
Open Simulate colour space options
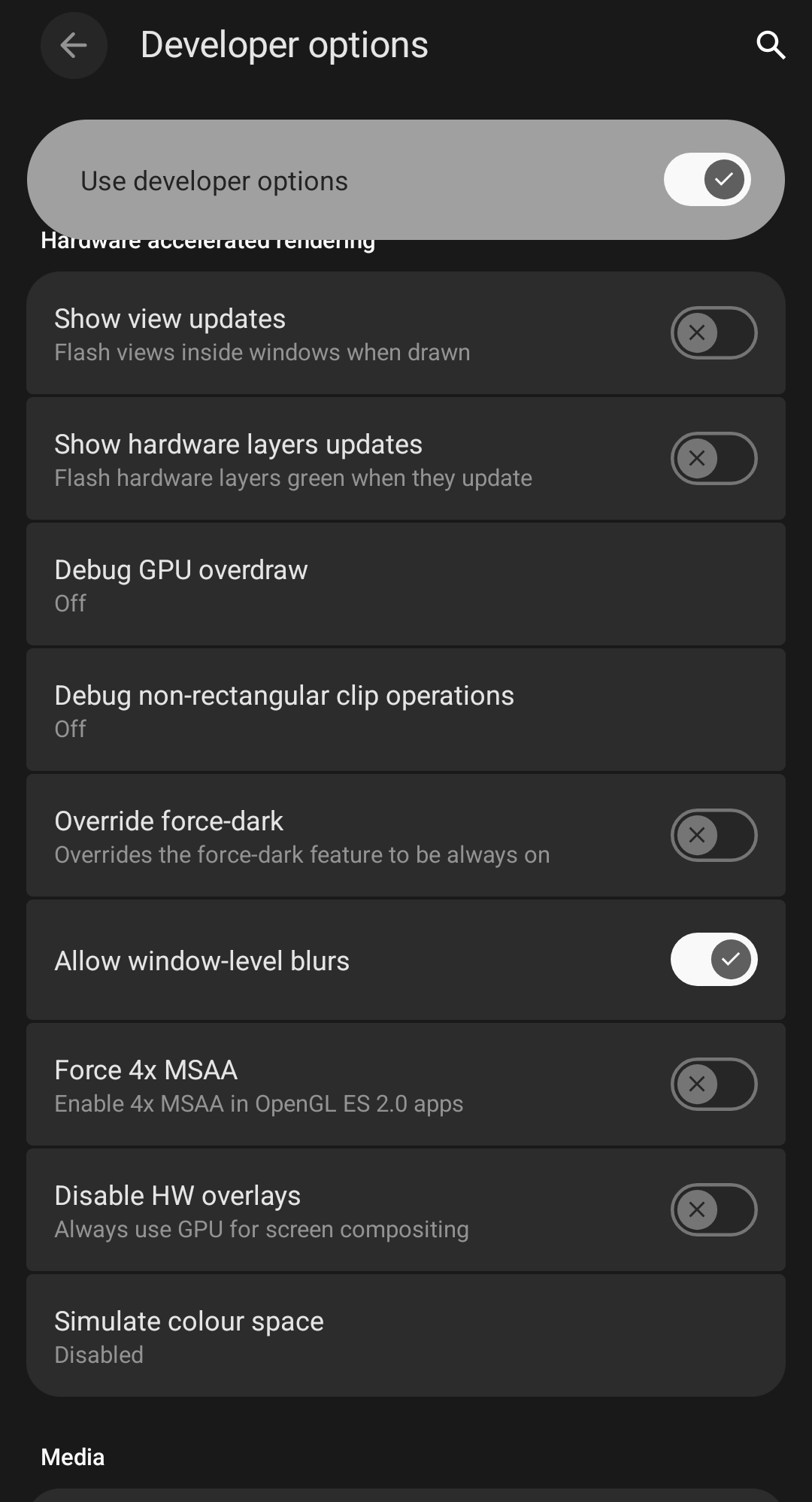click(406, 1336)
